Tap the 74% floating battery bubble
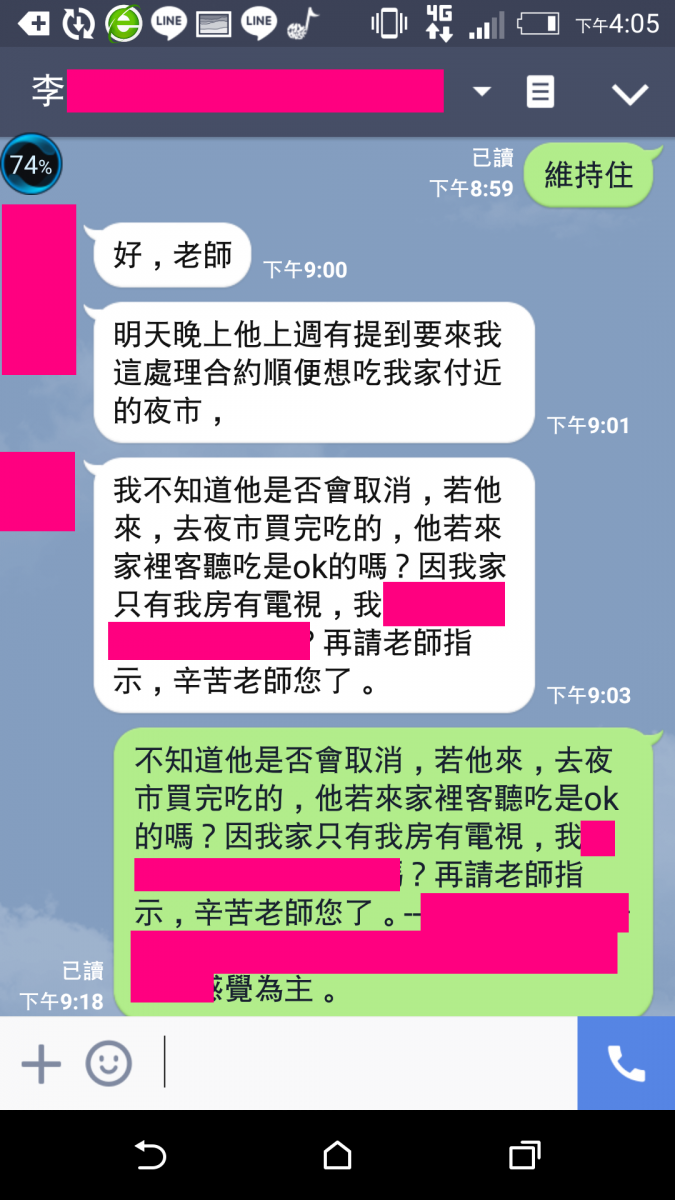 point(31,166)
